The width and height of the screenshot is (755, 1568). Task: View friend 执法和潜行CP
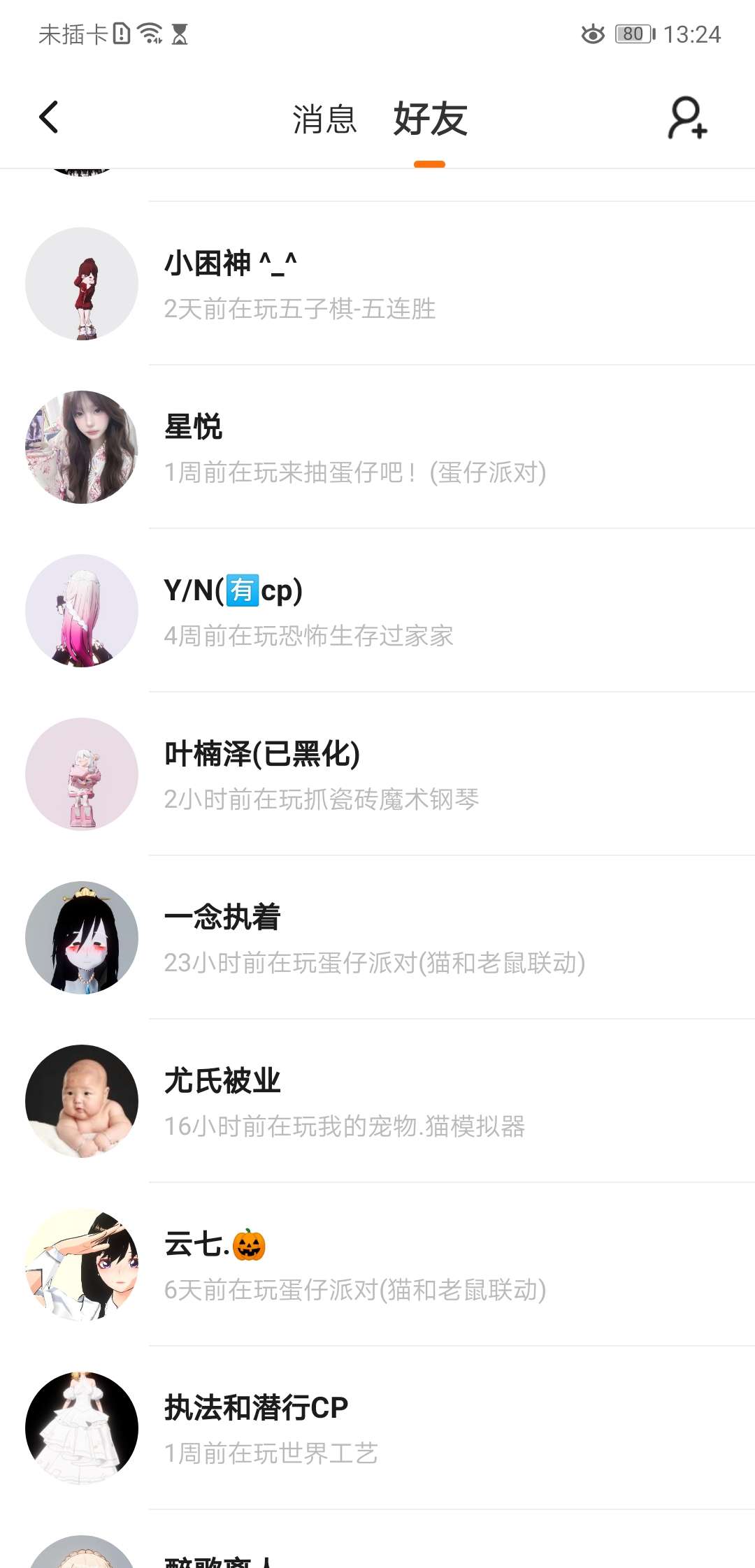coord(377,1428)
